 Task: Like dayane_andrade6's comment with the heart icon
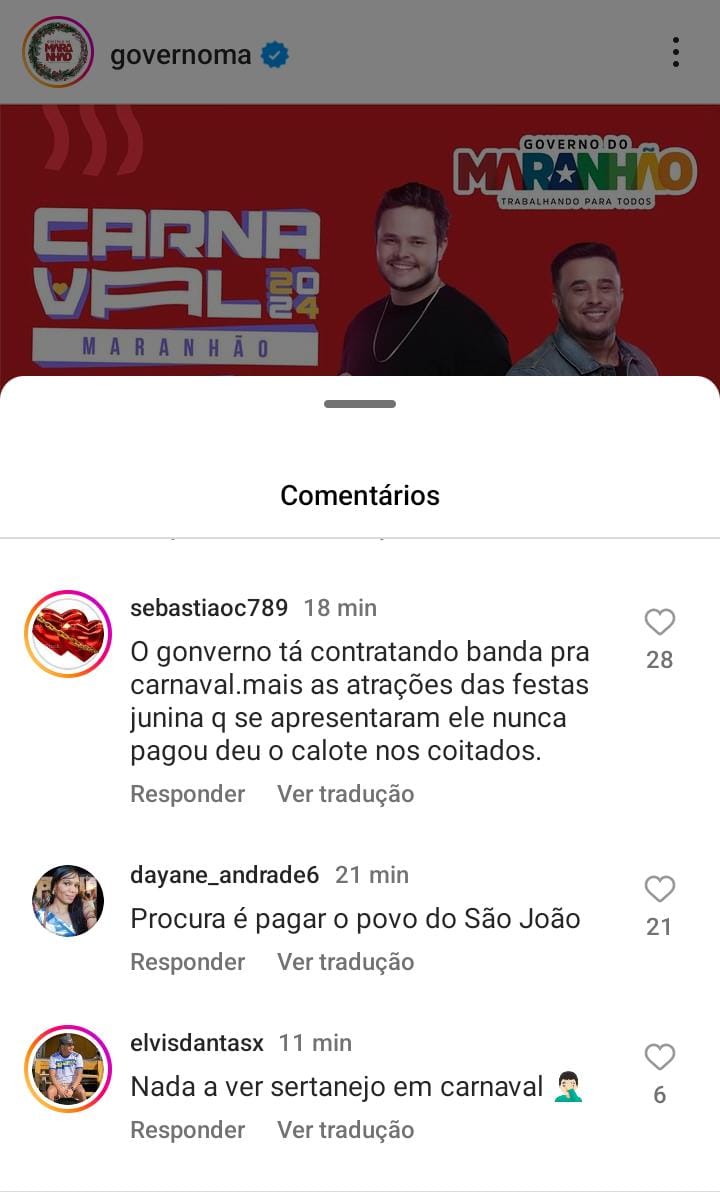point(658,889)
